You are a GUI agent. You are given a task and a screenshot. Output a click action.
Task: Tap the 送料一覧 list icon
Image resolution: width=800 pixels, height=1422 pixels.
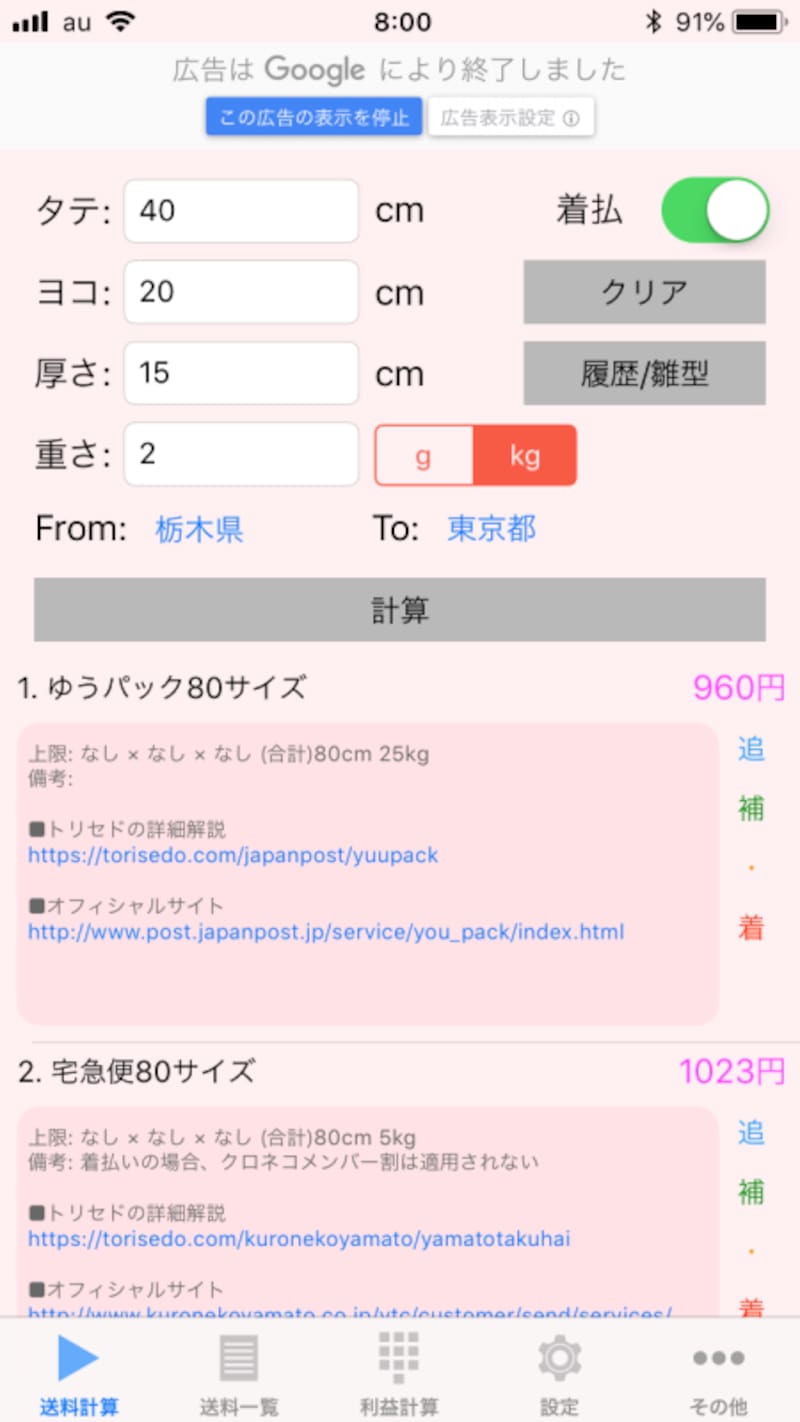click(238, 1358)
